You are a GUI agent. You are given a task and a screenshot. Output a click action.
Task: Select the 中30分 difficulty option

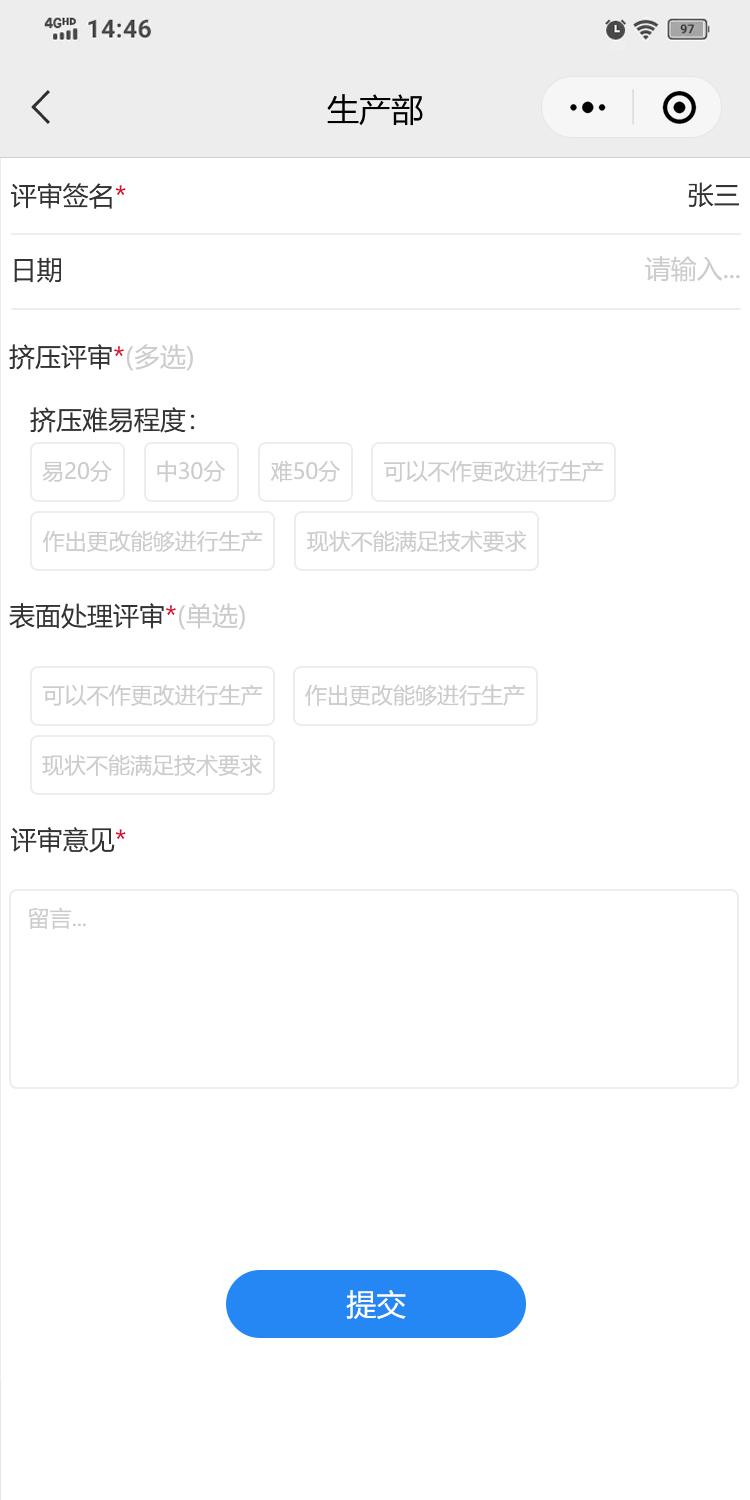pyautogui.click(x=191, y=472)
